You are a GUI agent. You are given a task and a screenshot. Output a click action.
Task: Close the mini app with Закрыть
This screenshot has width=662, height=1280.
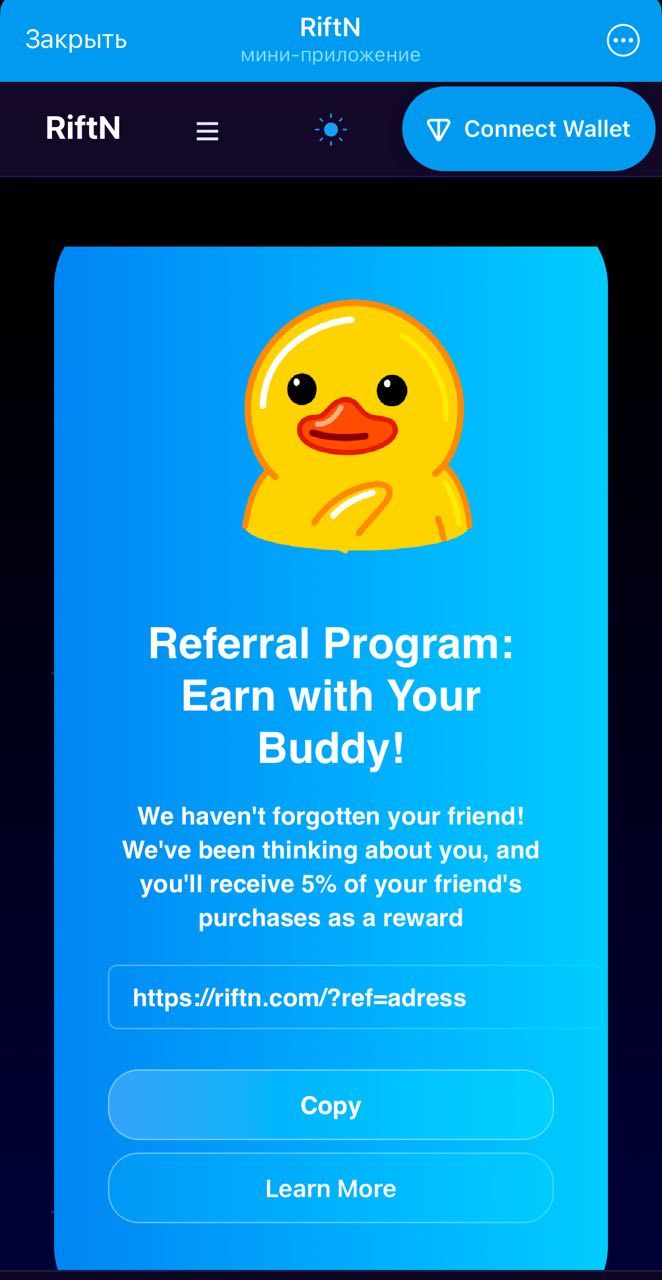(x=76, y=40)
